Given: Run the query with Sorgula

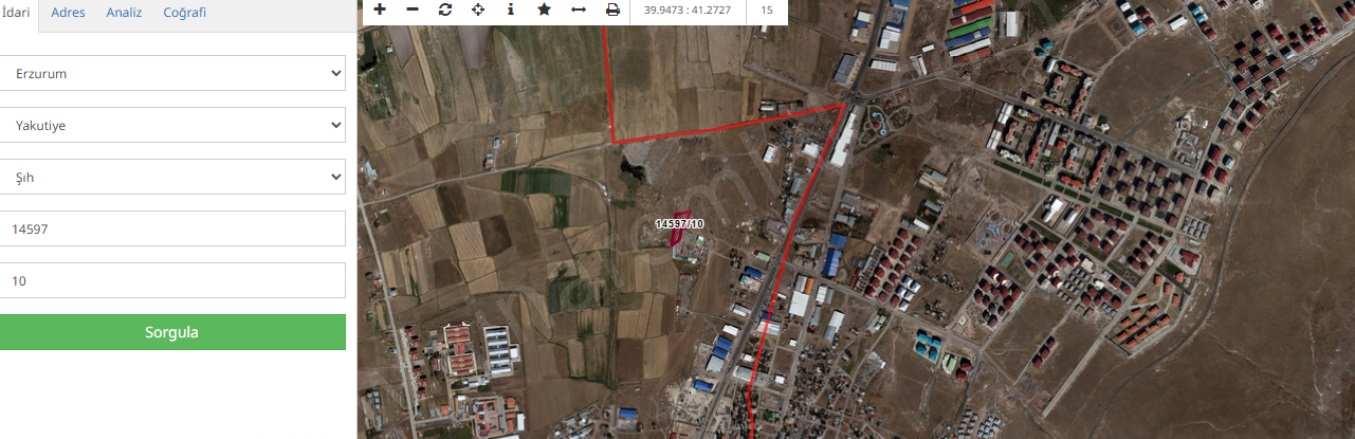Looking at the screenshot, I should (x=172, y=333).
